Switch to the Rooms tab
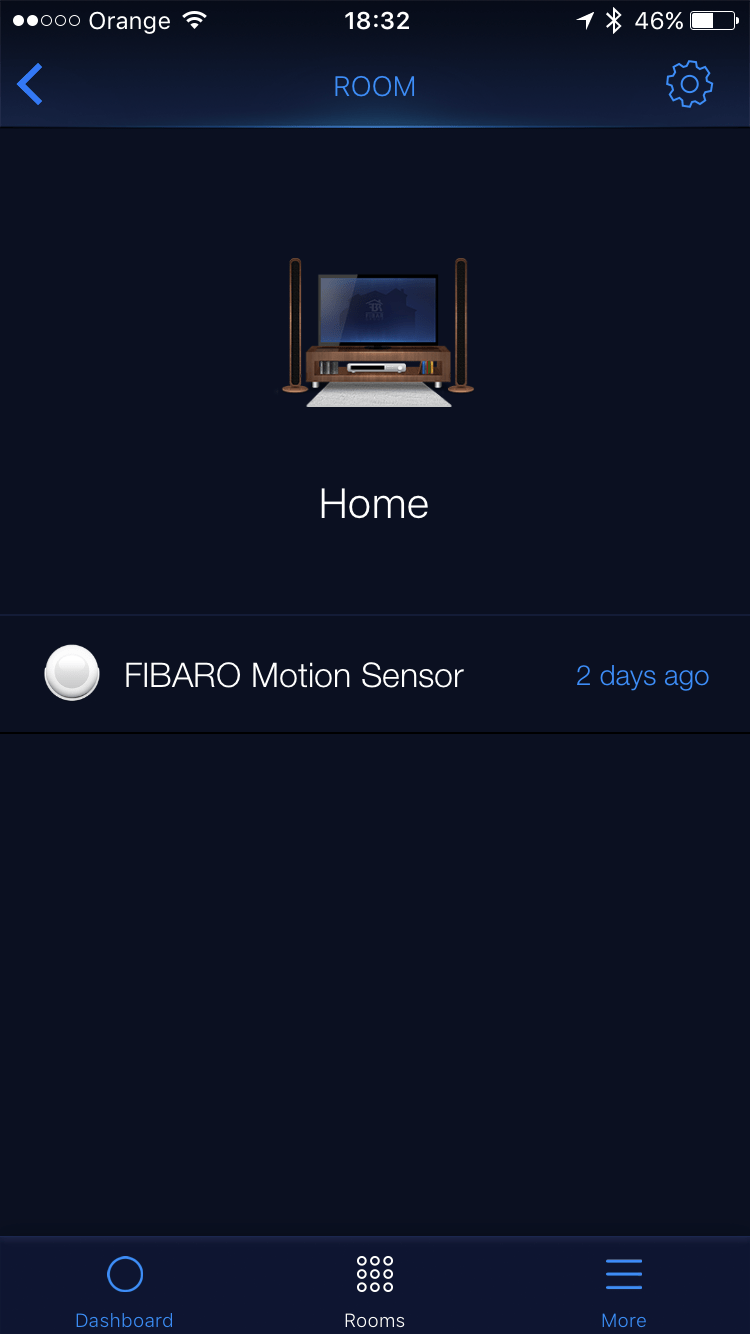Image resolution: width=750 pixels, height=1334 pixels. pos(375,1290)
